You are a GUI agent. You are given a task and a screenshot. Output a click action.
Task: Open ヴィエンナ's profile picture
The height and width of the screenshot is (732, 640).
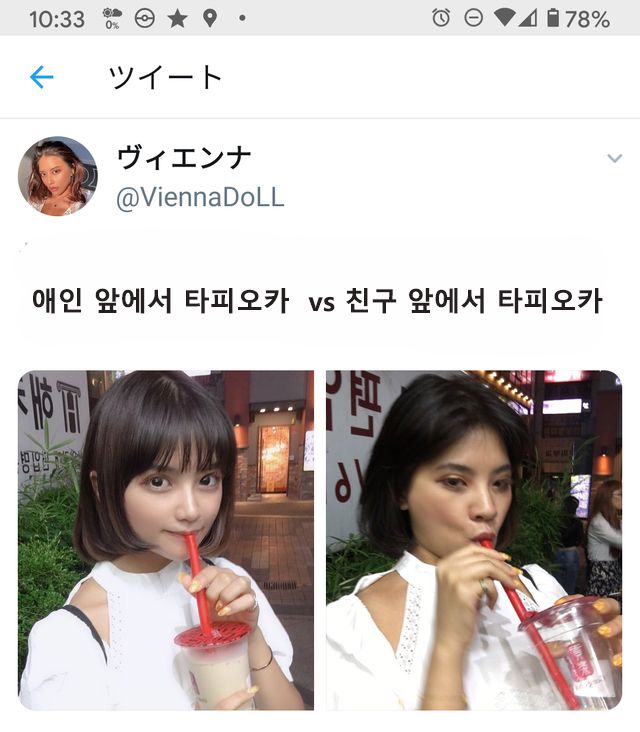[x=58, y=177]
